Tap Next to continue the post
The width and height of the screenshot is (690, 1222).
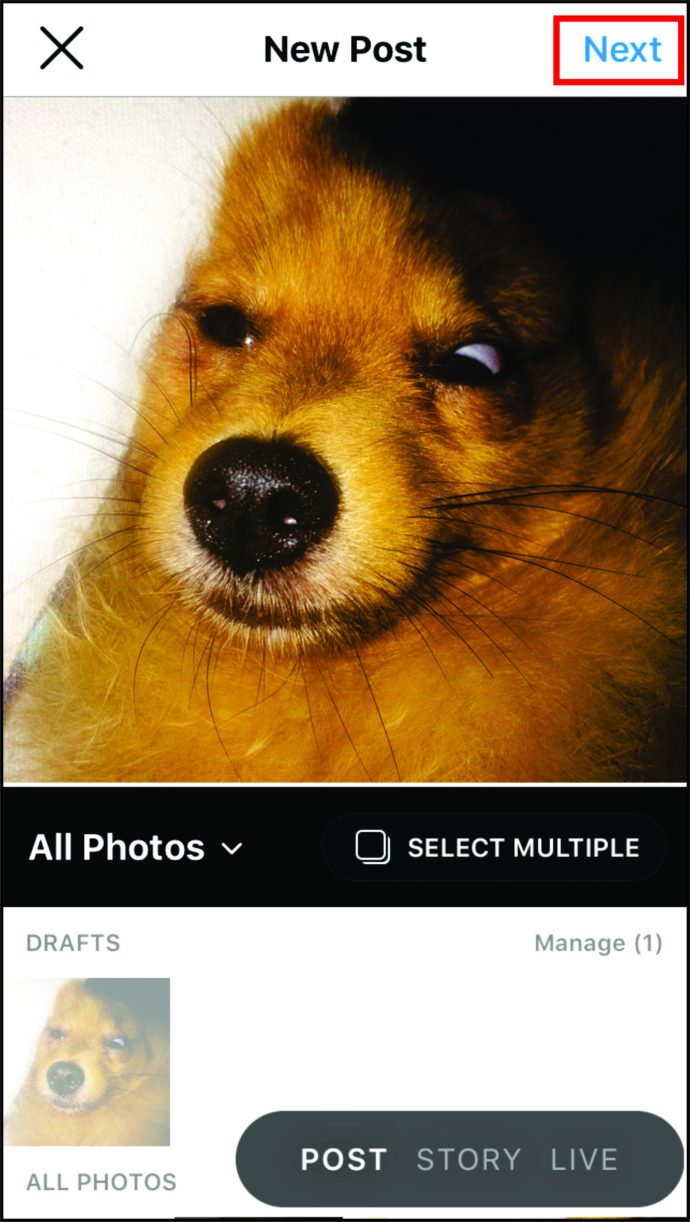tap(622, 49)
